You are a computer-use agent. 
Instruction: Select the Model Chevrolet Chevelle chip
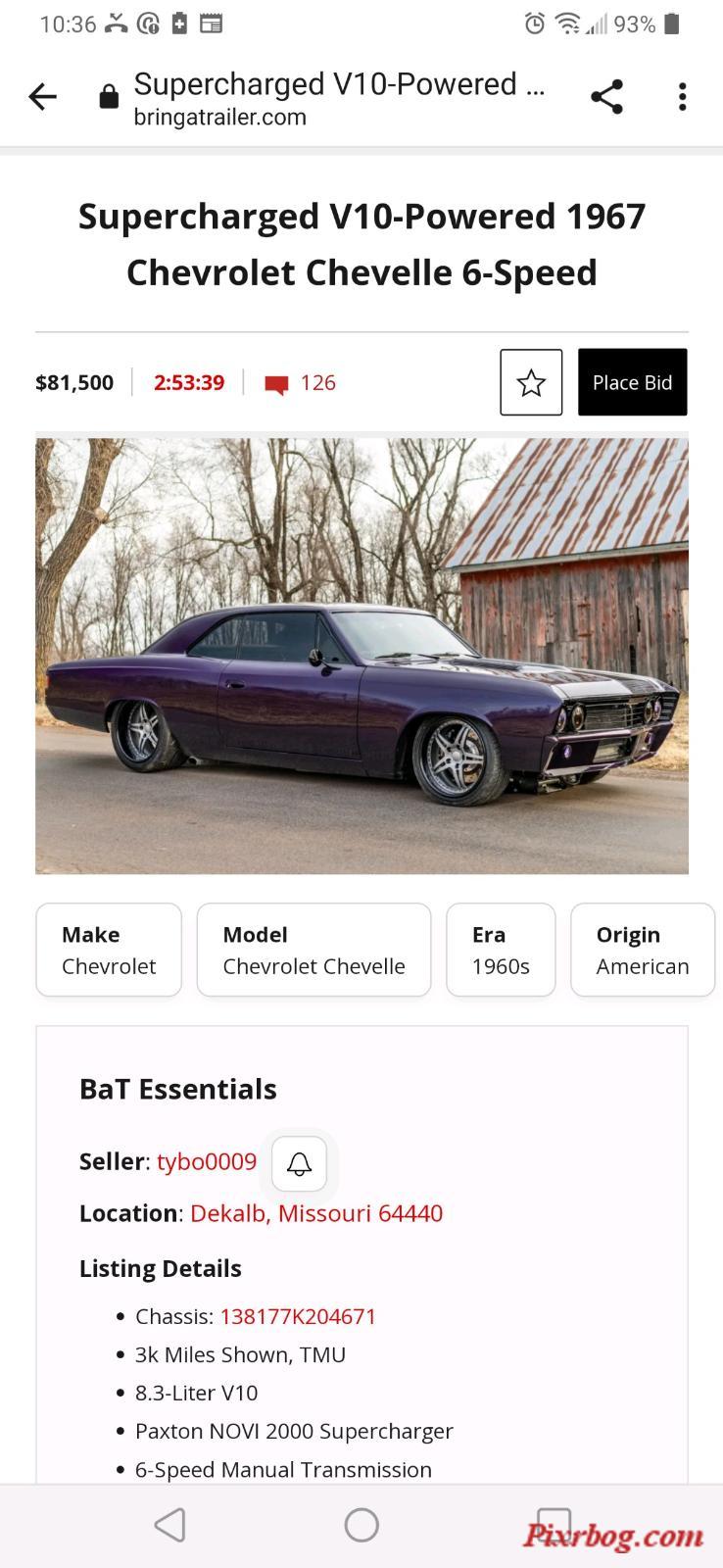coord(313,950)
